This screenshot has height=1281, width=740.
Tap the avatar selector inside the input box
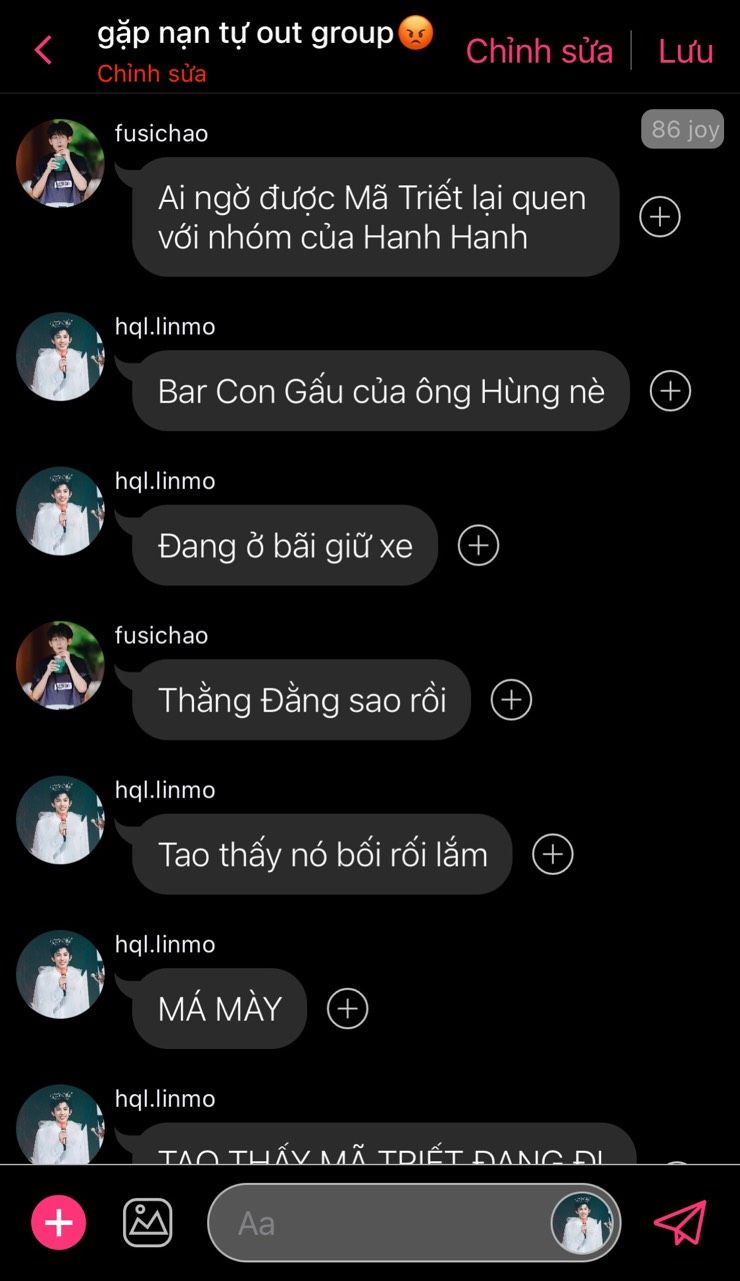click(583, 1223)
